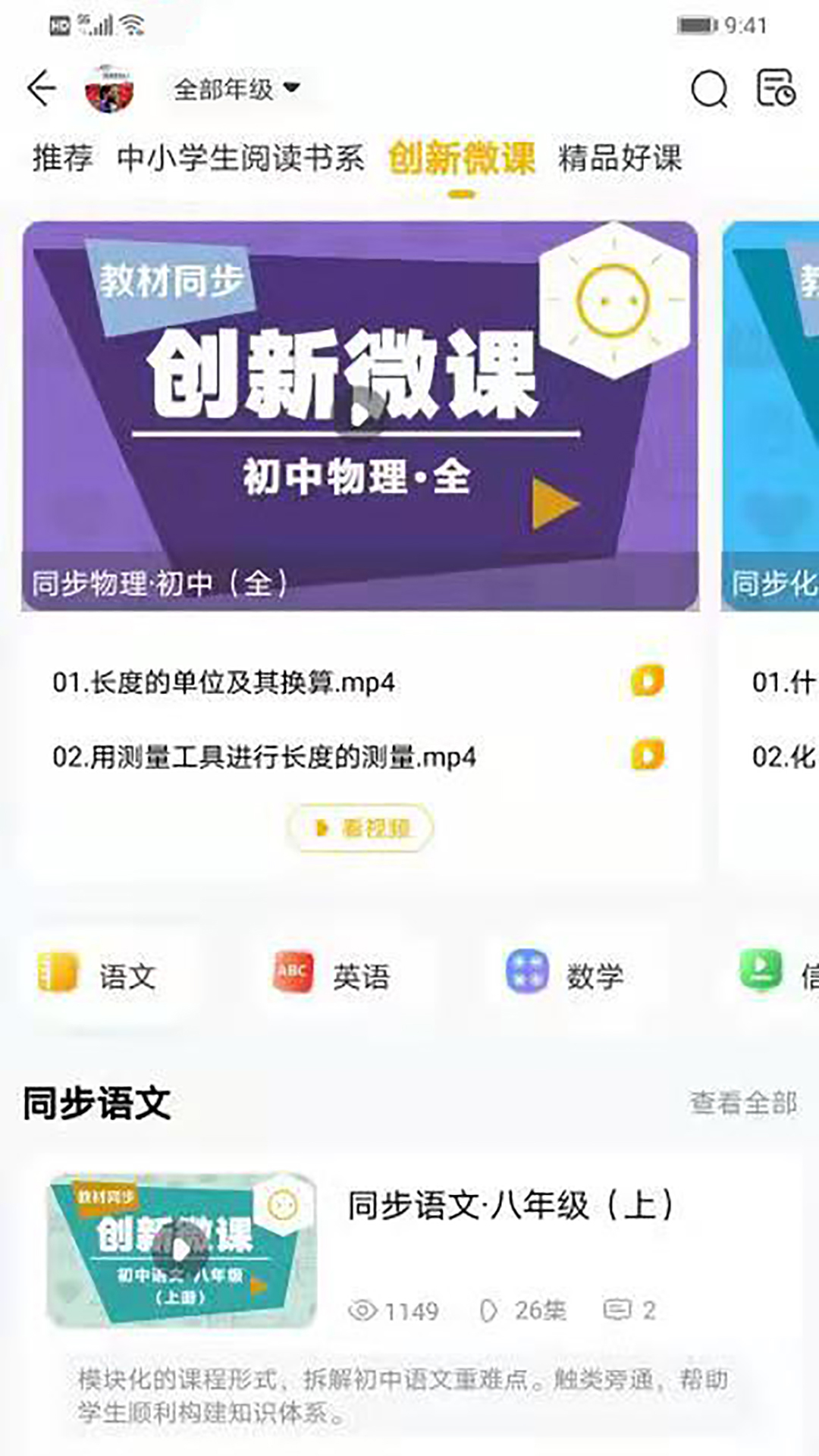
Task: Open the history icon beside search
Action: pos(775,89)
